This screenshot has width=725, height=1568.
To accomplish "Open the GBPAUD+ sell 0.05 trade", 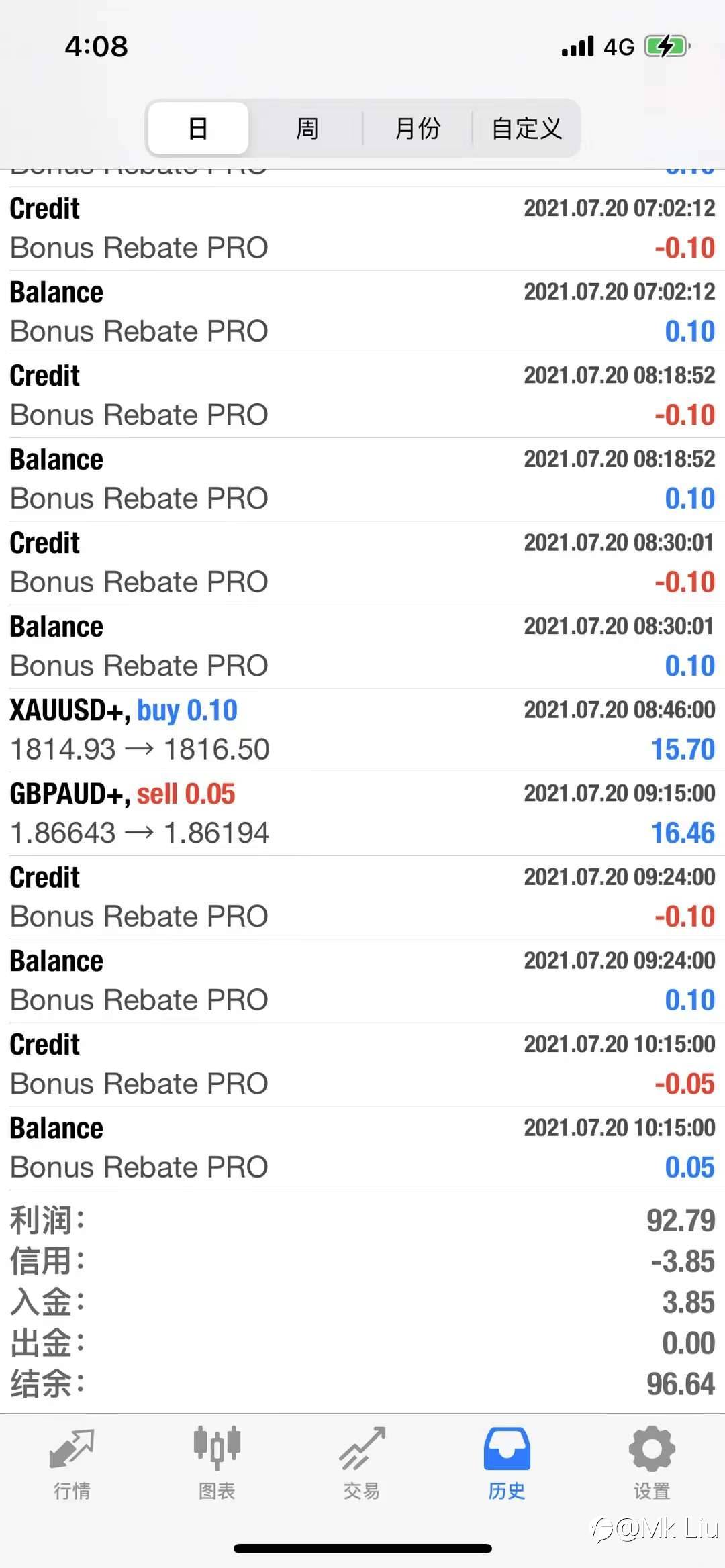I will [362, 814].
